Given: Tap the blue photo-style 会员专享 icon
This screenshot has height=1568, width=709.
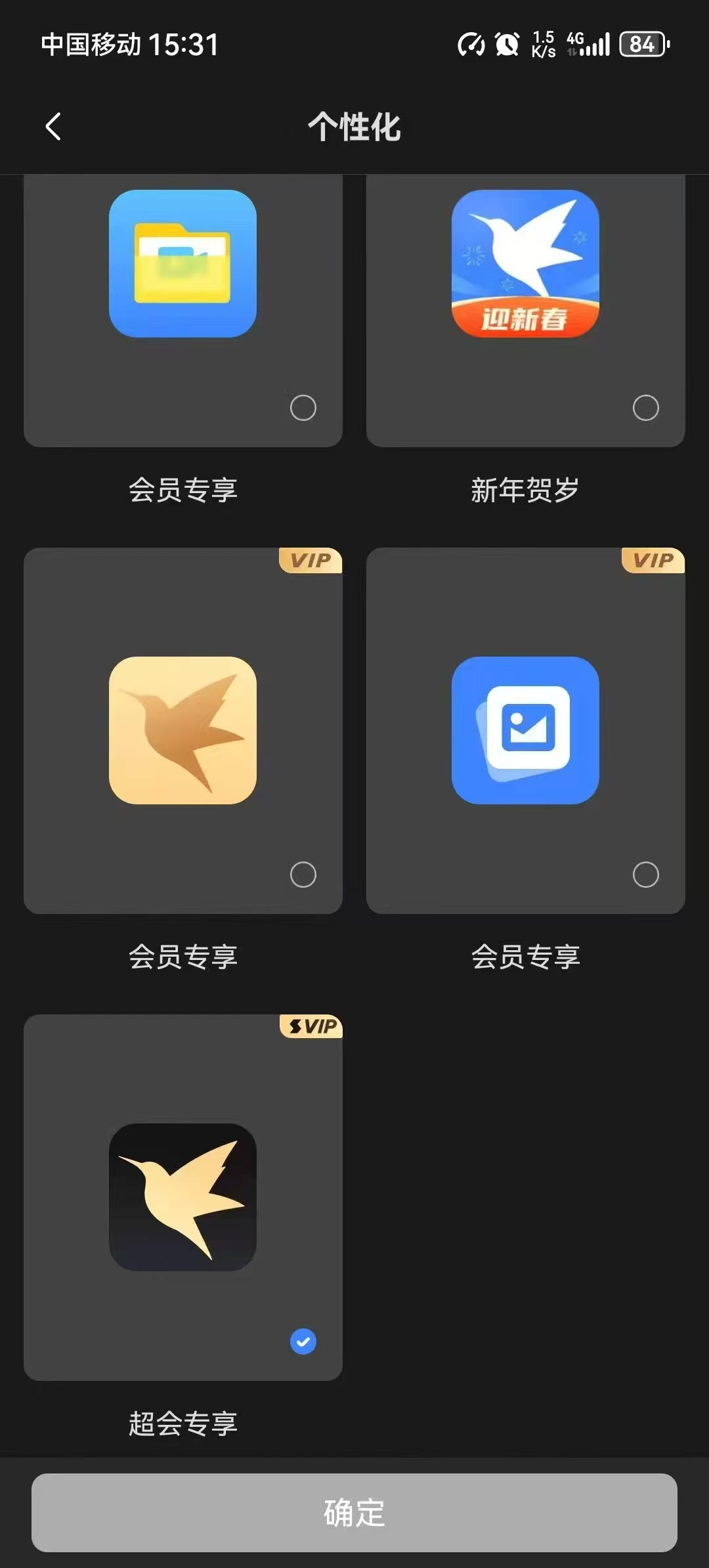Looking at the screenshot, I should click(x=525, y=729).
